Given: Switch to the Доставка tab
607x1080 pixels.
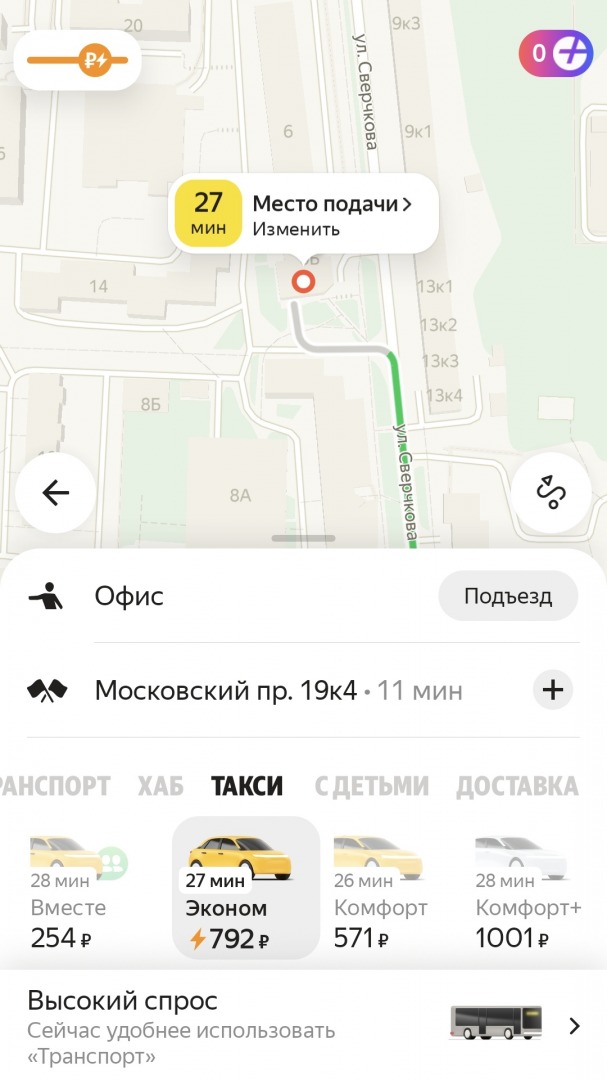Looking at the screenshot, I should 517,786.
